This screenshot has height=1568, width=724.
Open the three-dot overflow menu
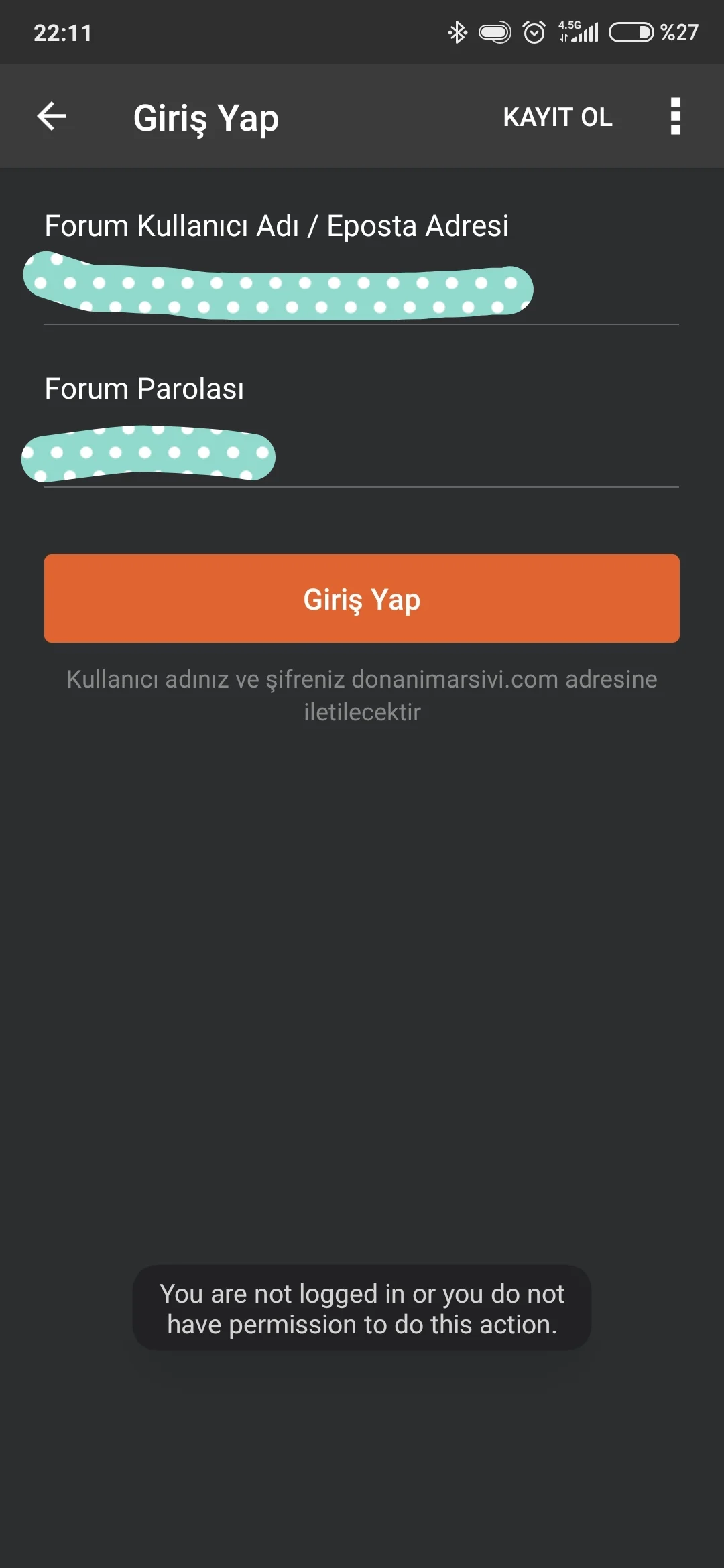point(675,117)
